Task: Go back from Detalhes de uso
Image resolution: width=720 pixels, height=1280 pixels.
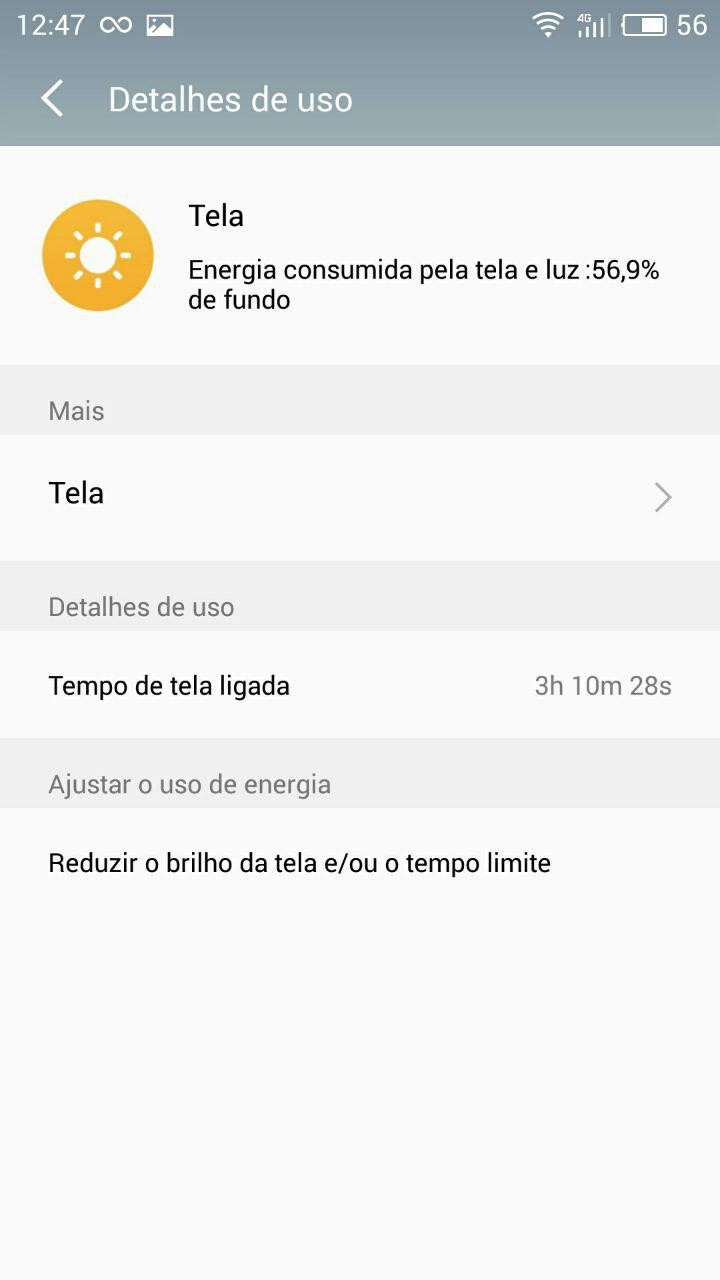Action: click(x=52, y=100)
